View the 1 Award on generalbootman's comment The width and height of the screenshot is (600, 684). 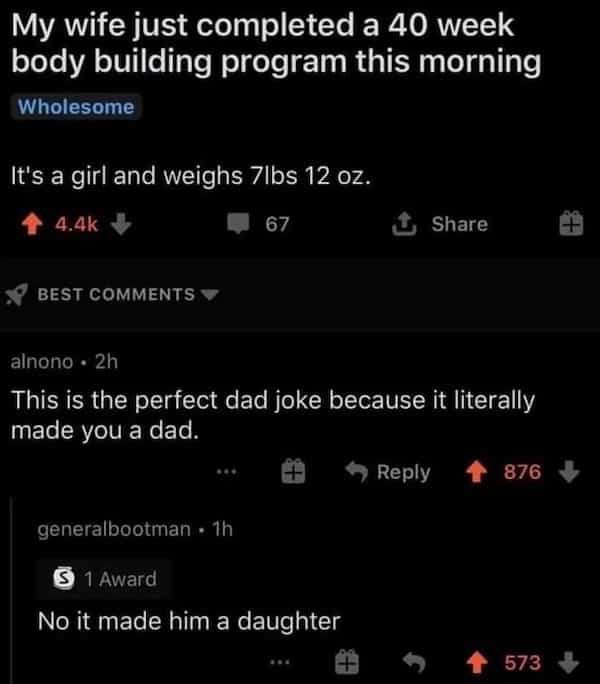pyautogui.click(x=108, y=578)
